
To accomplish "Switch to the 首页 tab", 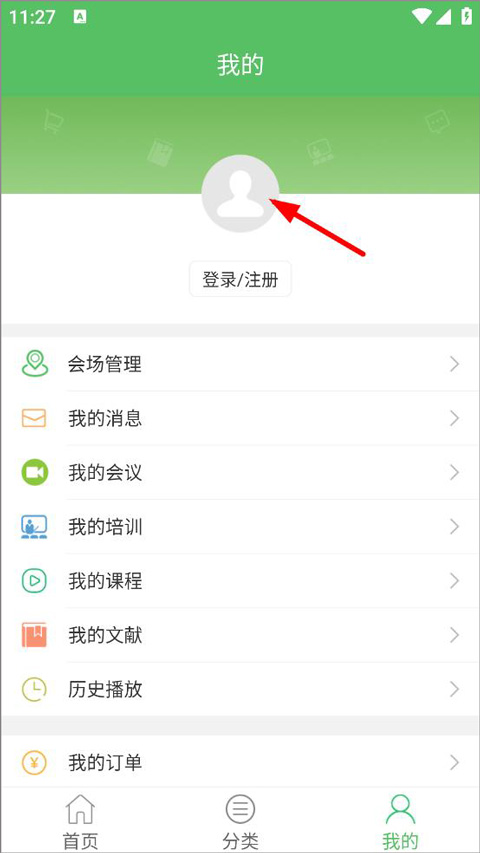I will coord(81,820).
